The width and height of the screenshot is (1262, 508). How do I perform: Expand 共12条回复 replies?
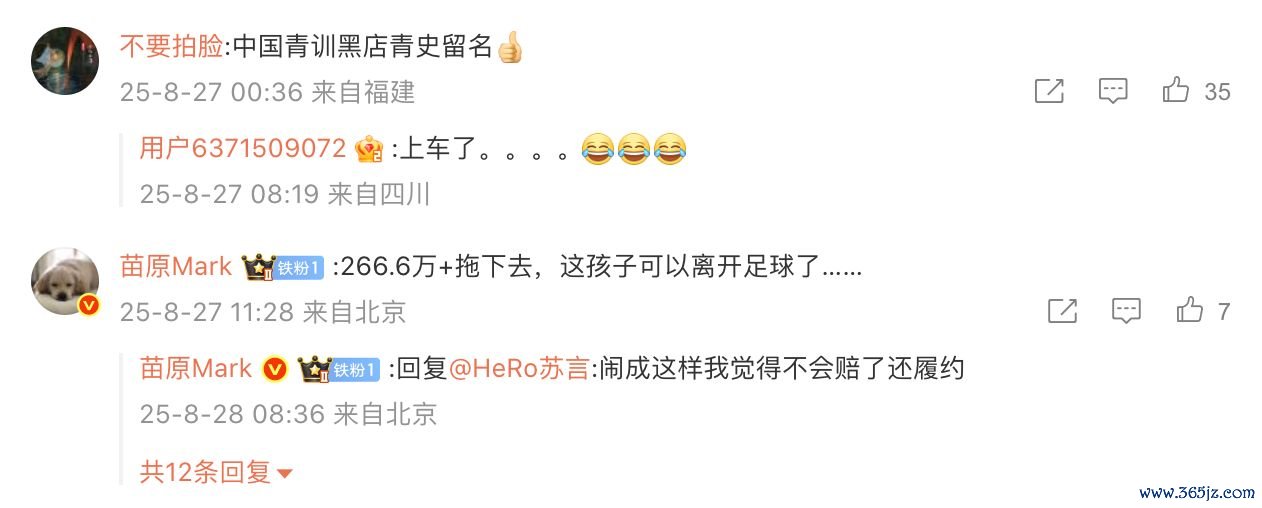(x=215, y=472)
